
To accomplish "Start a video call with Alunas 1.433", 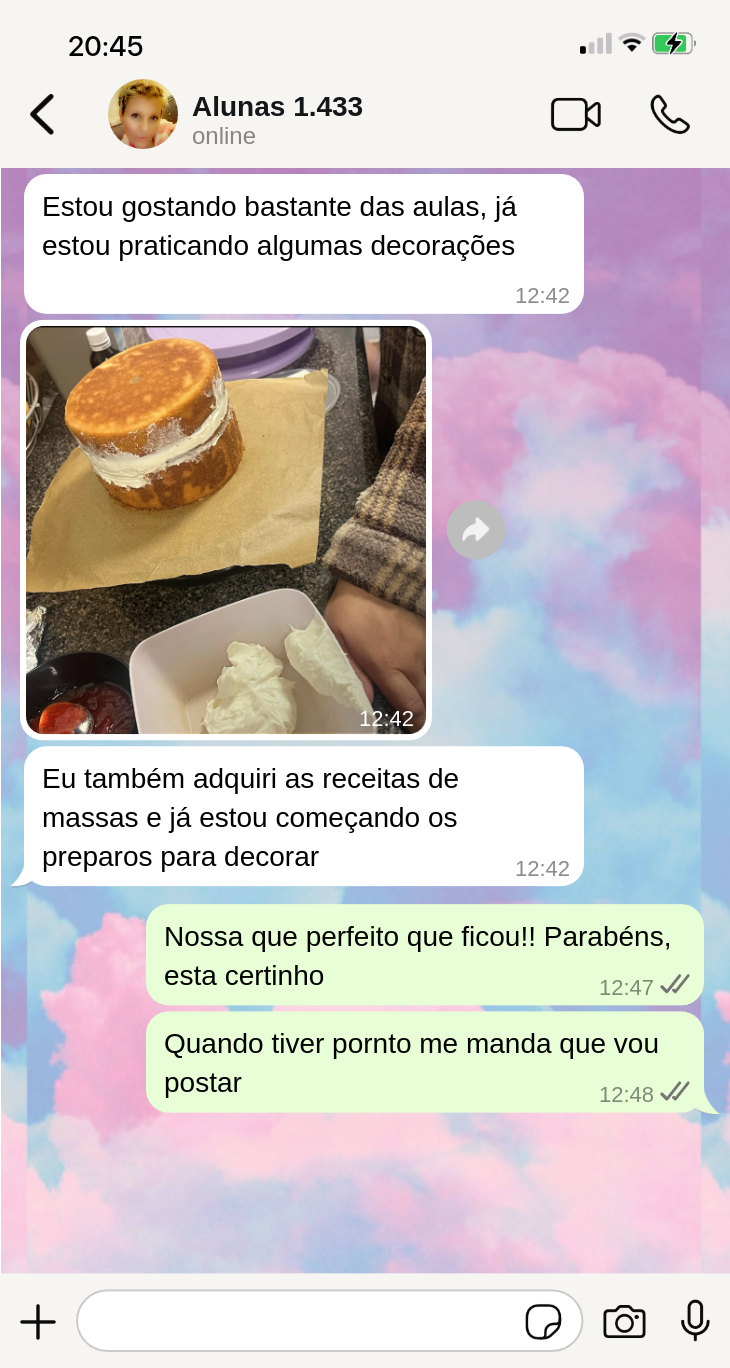I will tap(576, 114).
